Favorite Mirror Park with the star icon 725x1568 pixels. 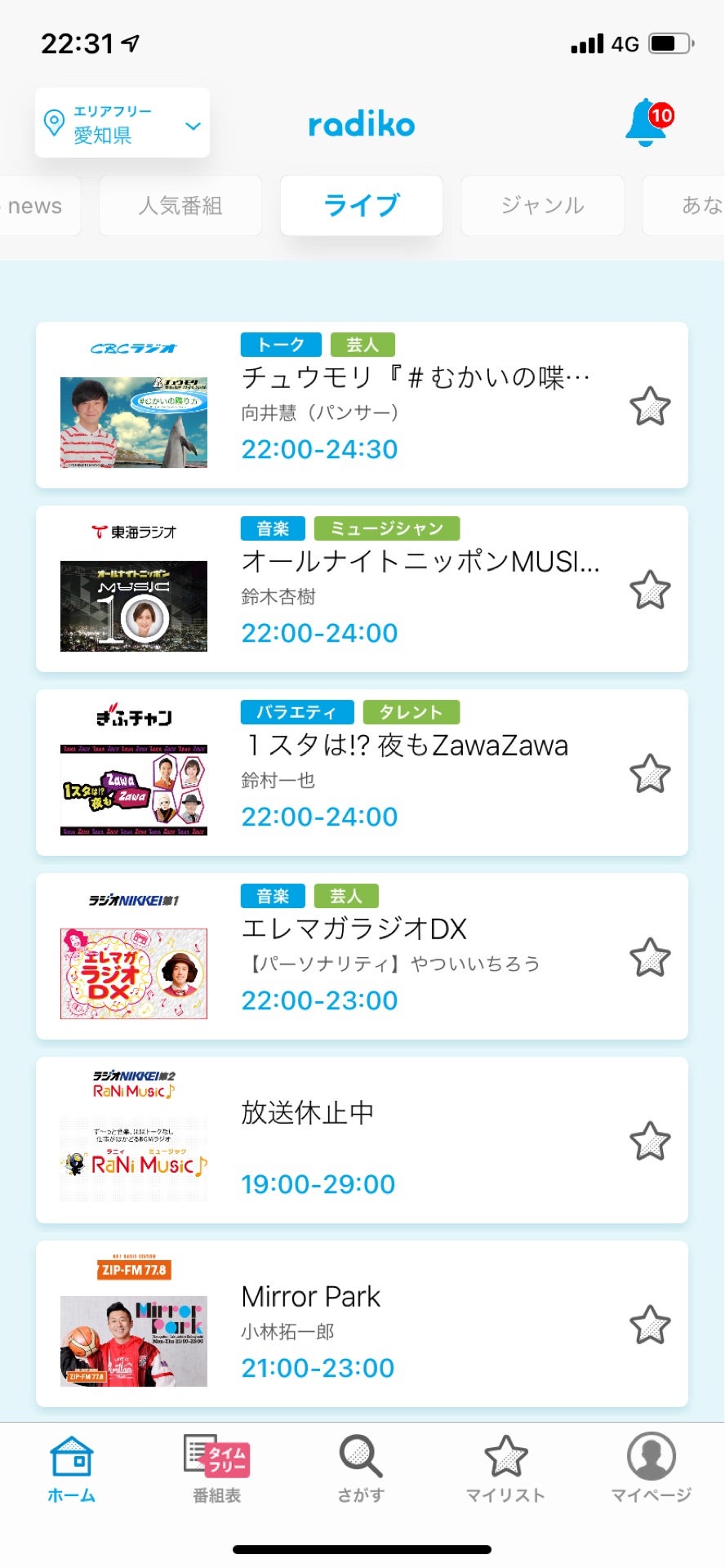pyautogui.click(x=650, y=1325)
